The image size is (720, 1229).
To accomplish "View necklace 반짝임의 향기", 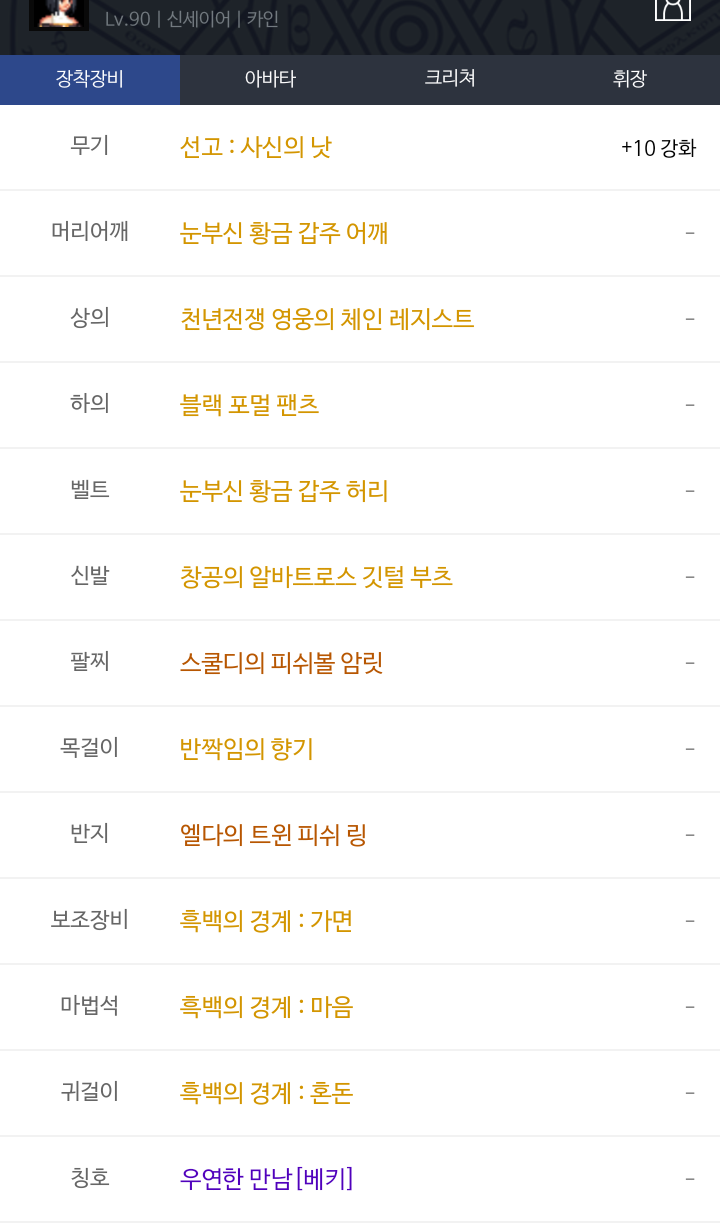I will tap(247, 749).
